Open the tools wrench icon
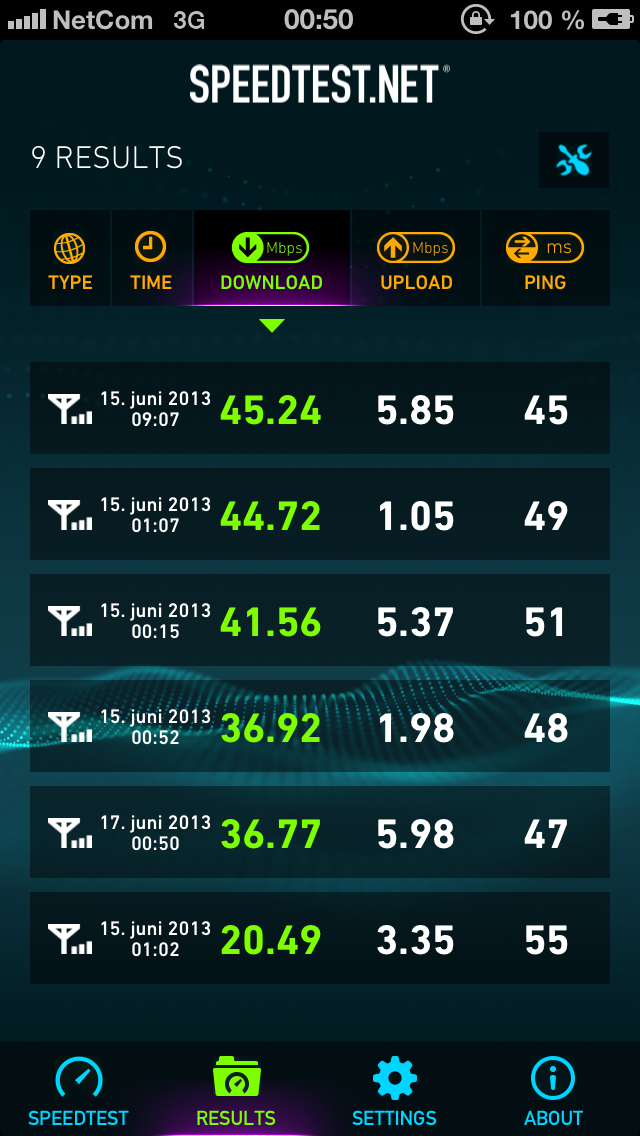This screenshot has height=1136, width=640. (574, 160)
